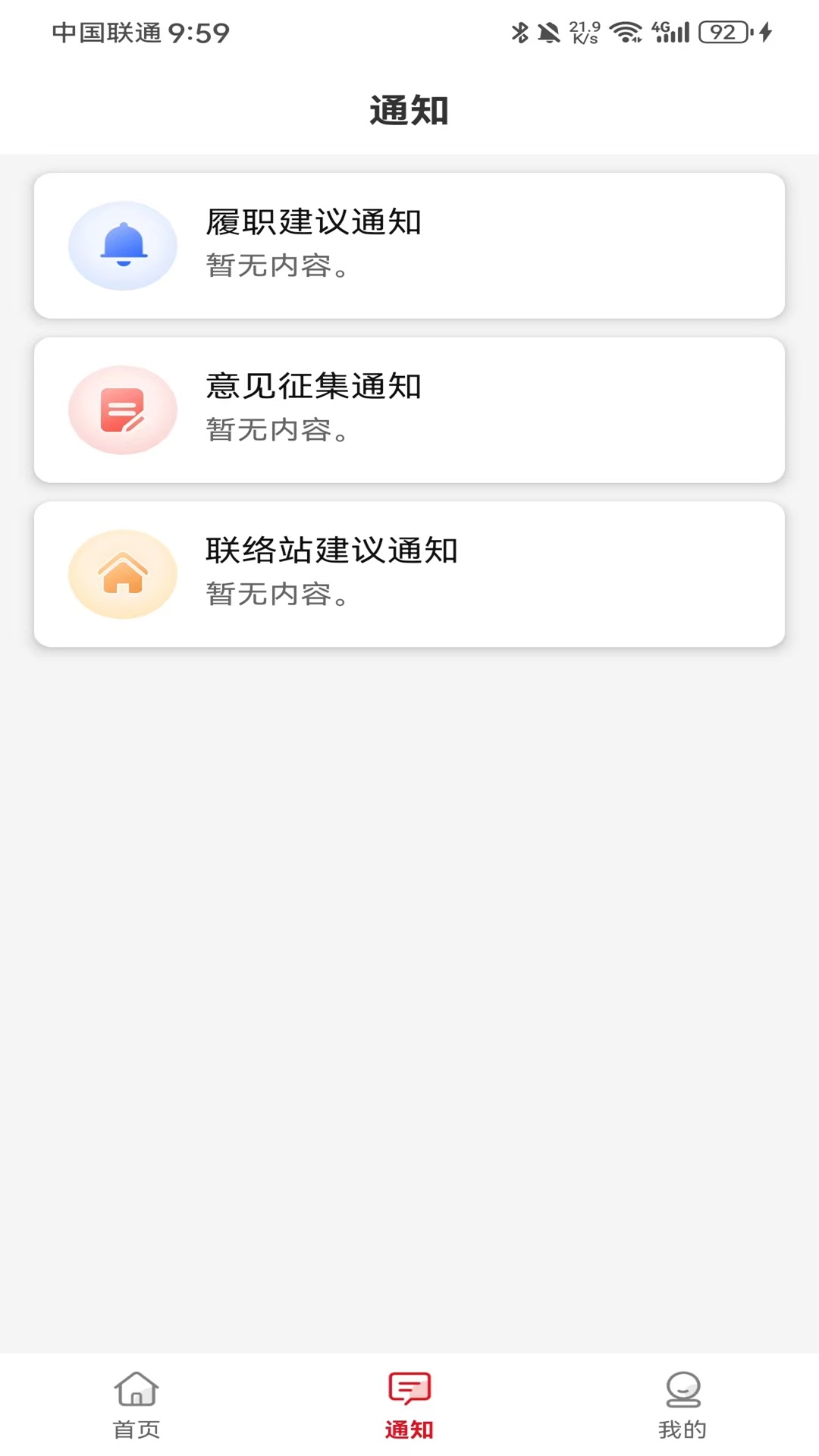The width and height of the screenshot is (819, 1456).
Task: Open 意见征集通知 card
Action: click(x=409, y=410)
